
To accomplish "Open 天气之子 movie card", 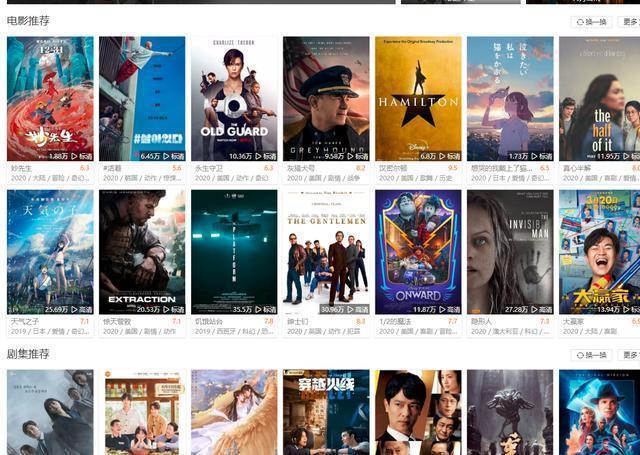I will pos(50,252).
